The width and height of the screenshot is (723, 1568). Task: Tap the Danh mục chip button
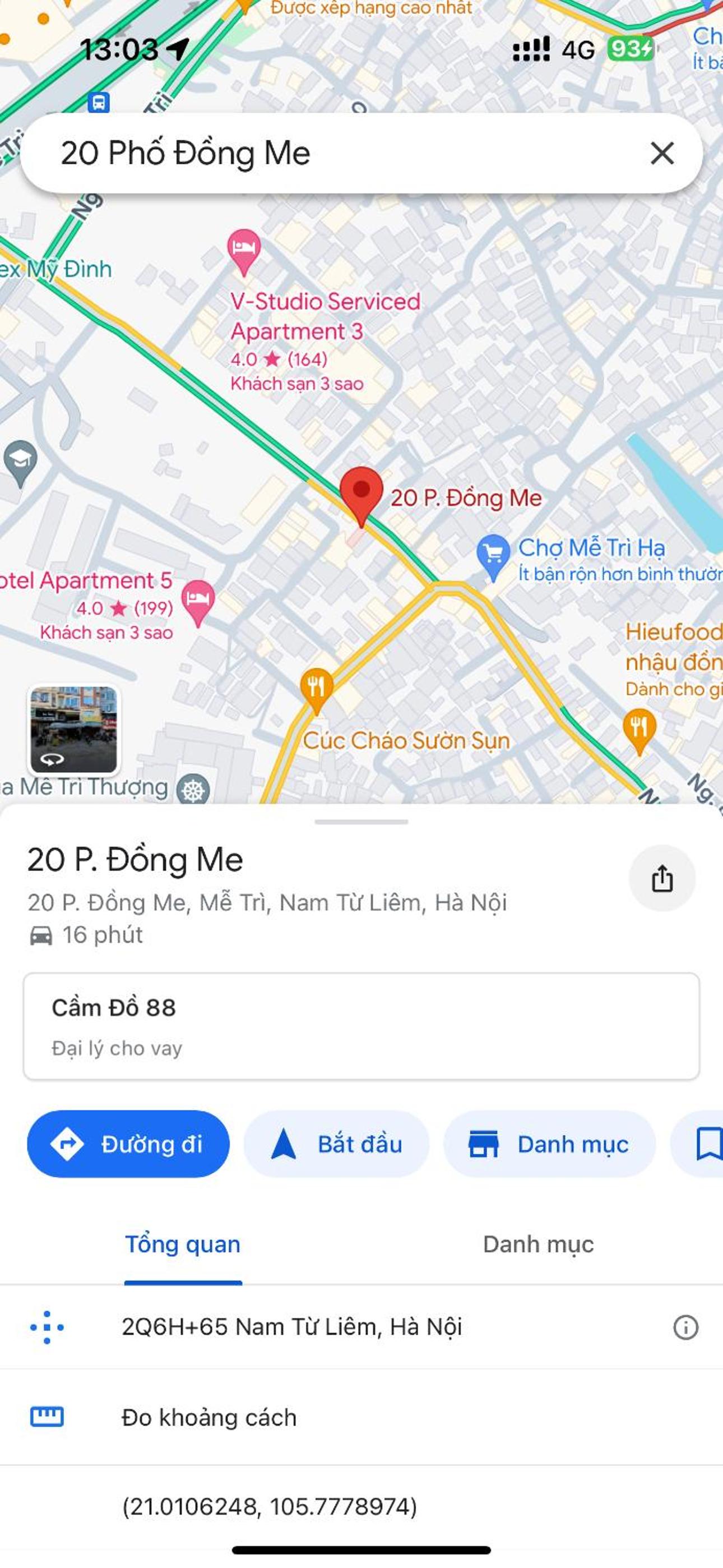click(549, 1145)
